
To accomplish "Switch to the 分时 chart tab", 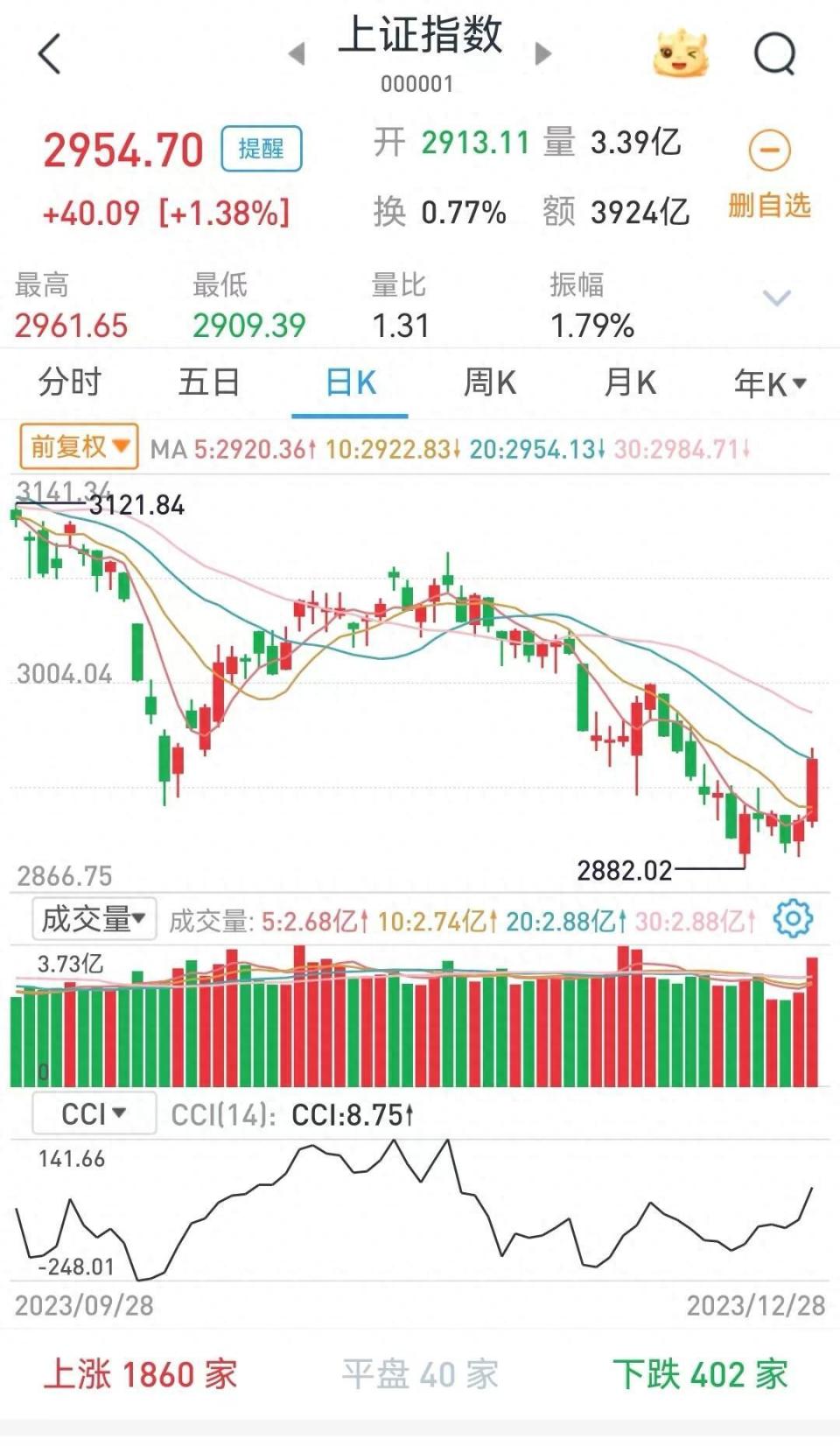I will (x=70, y=383).
